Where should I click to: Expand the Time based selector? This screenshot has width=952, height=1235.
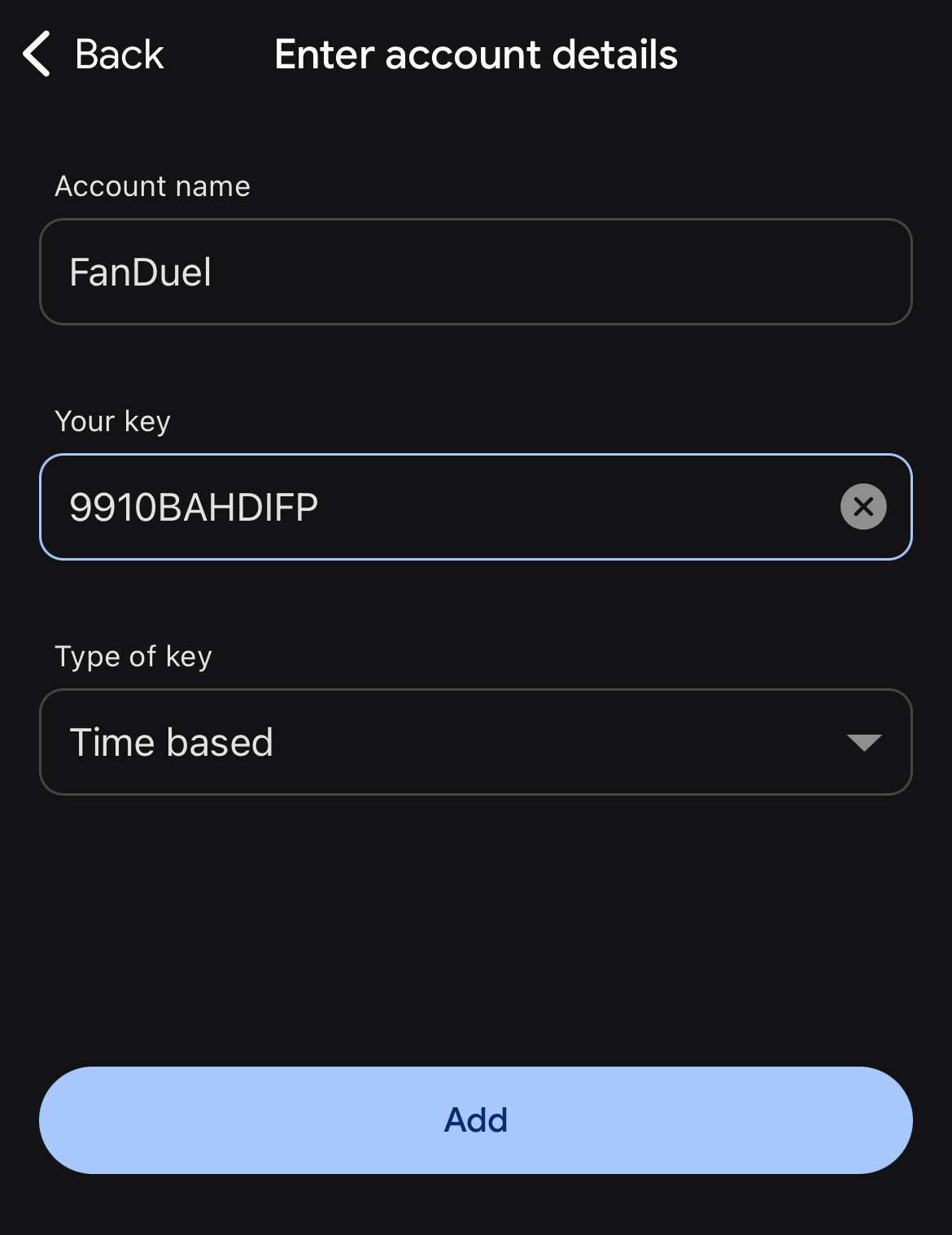click(x=476, y=741)
